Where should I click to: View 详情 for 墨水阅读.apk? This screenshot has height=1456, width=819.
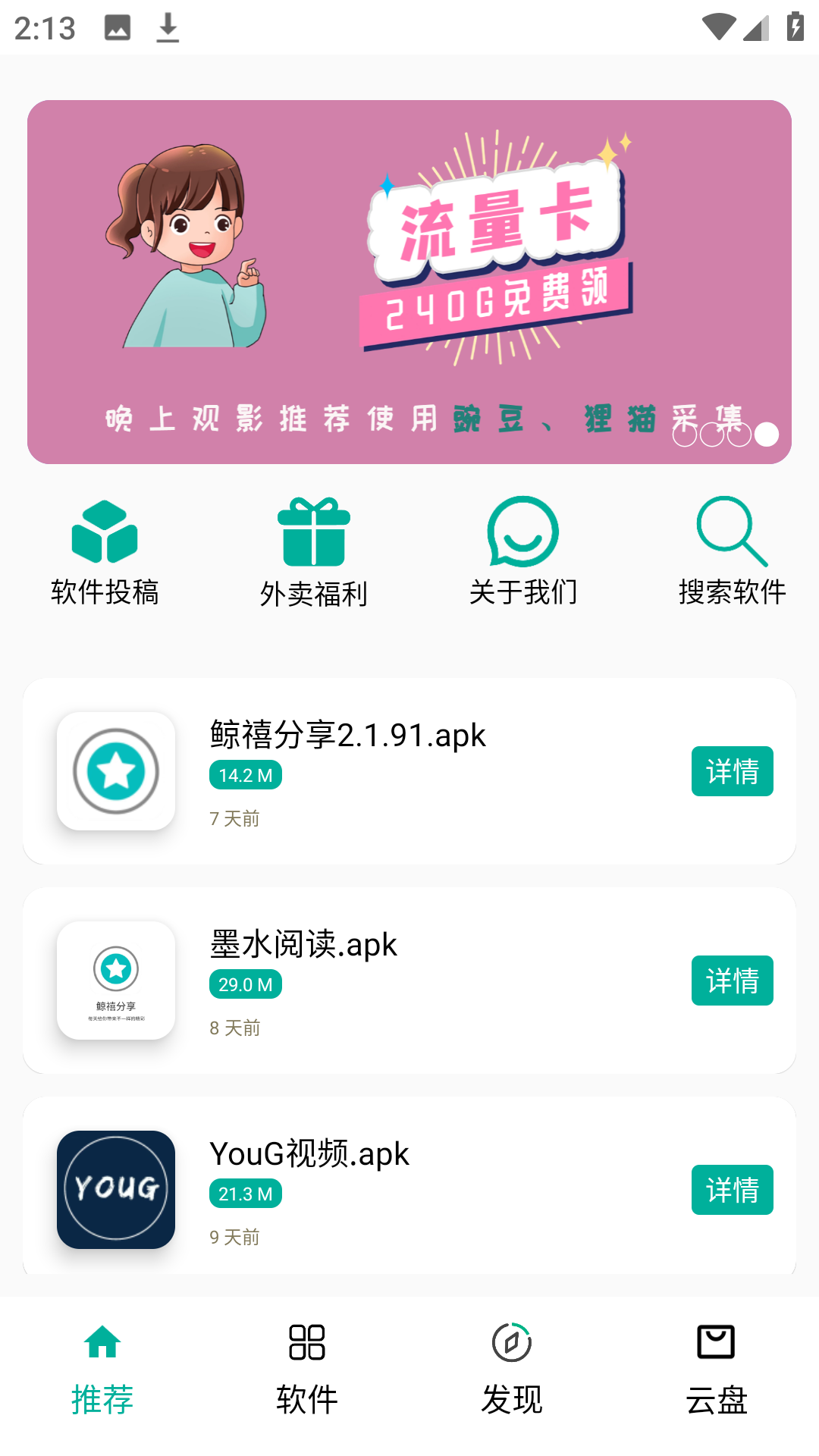(x=732, y=981)
